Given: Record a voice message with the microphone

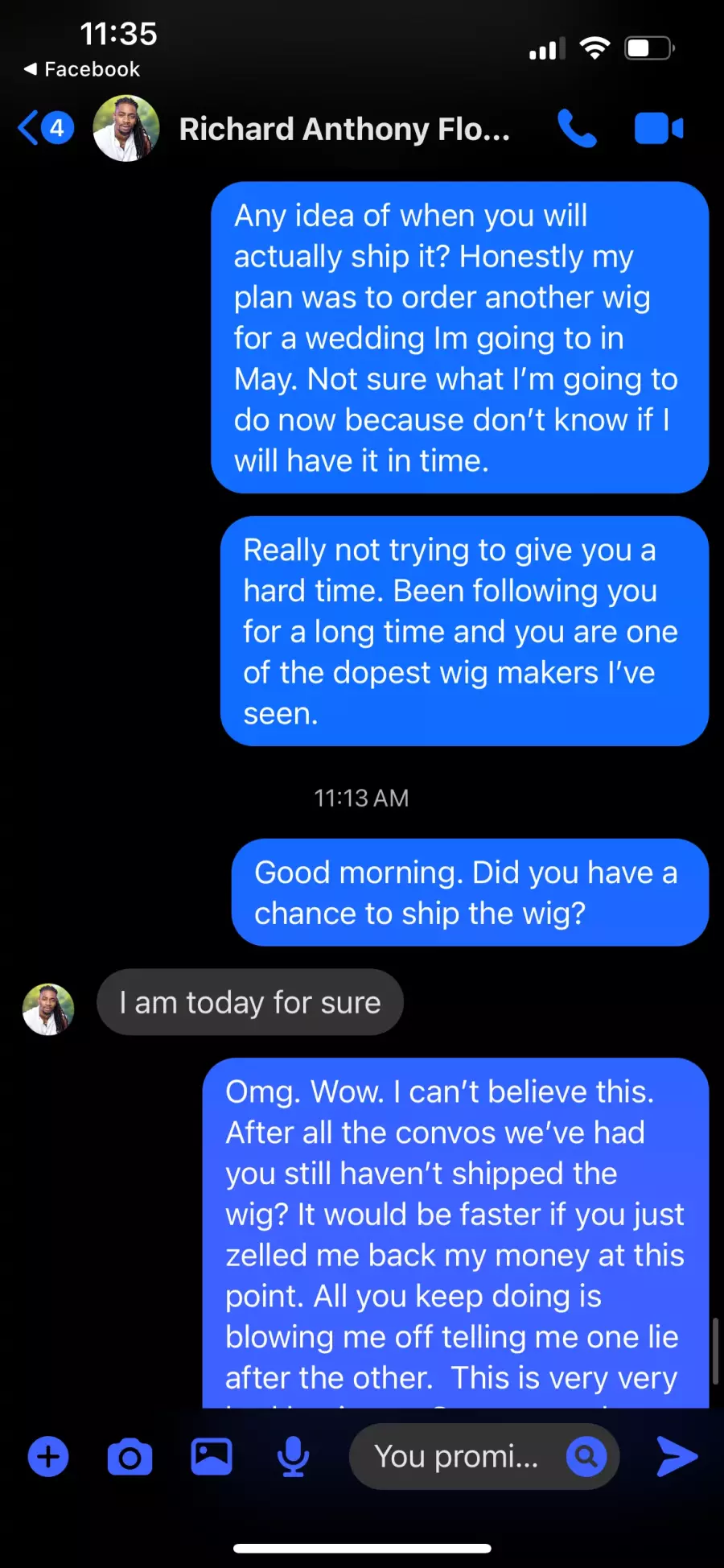Looking at the screenshot, I should pyautogui.click(x=293, y=1456).
